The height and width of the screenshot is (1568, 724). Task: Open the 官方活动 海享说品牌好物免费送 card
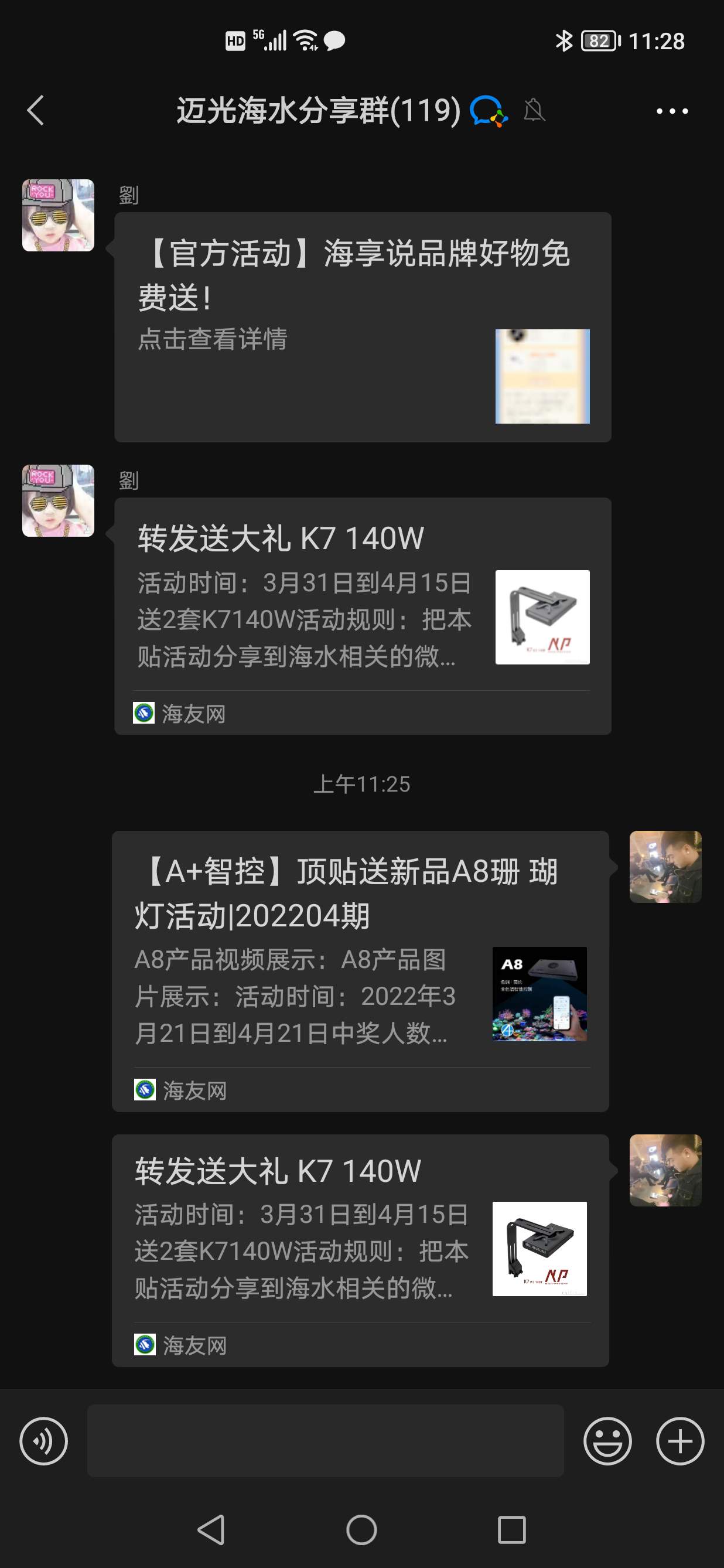pos(362,327)
